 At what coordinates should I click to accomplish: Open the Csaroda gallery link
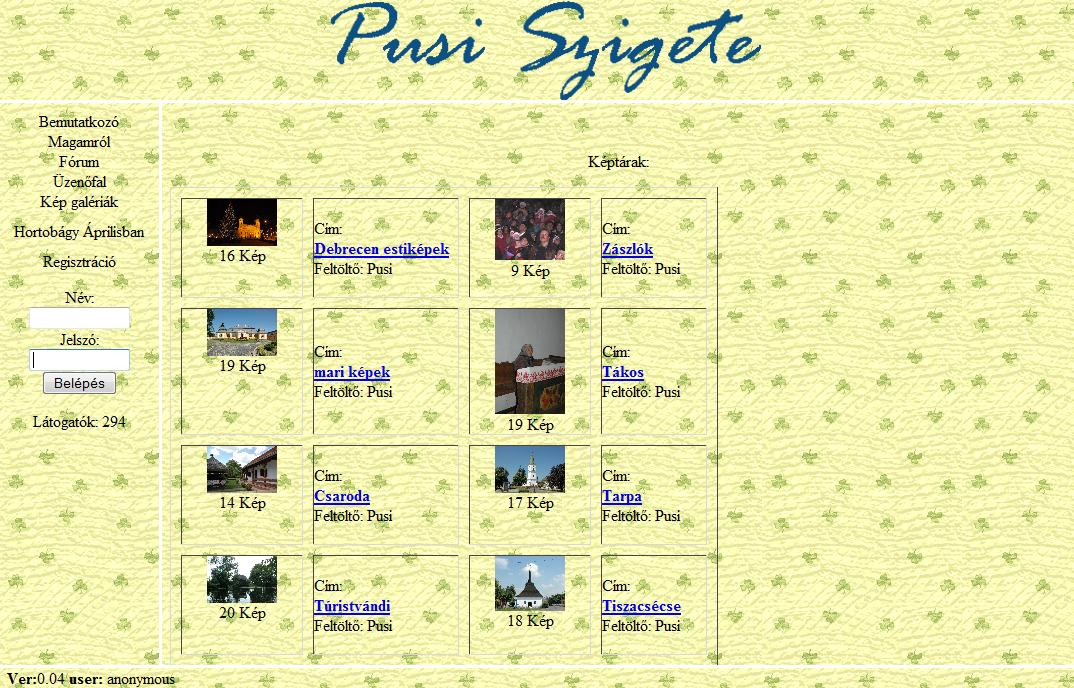(341, 496)
